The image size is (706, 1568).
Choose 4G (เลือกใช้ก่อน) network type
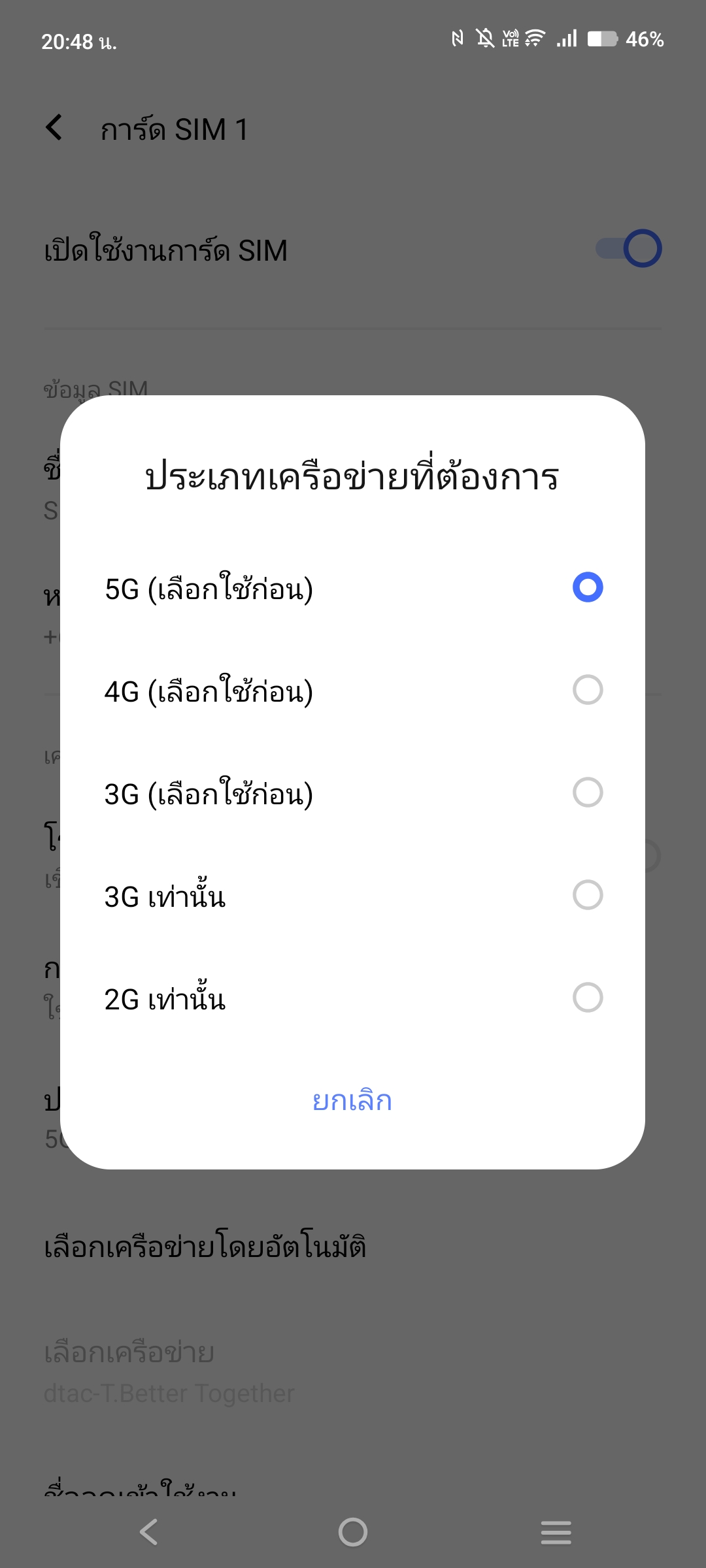tap(352, 690)
